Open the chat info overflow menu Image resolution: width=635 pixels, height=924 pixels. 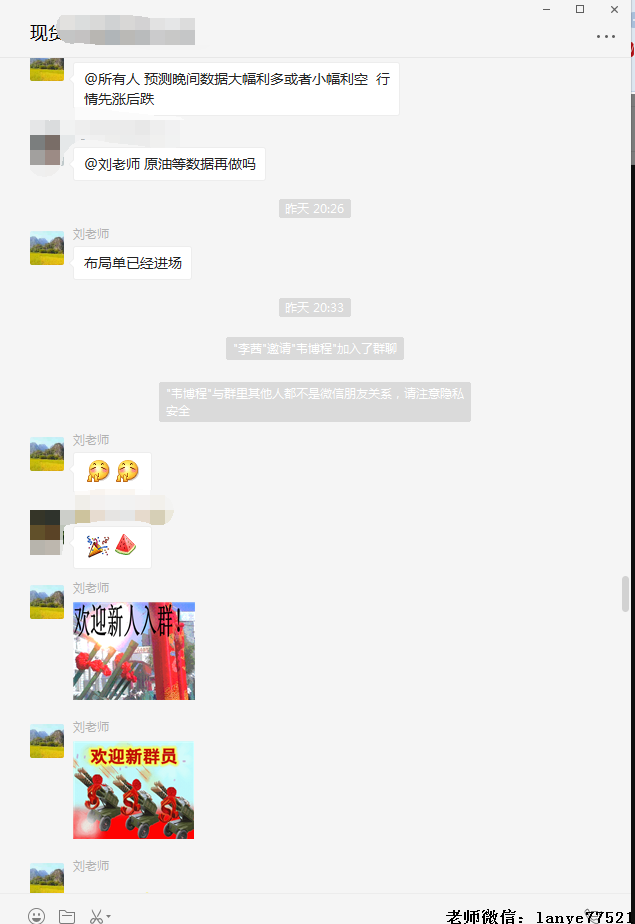click(x=606, y=36)
